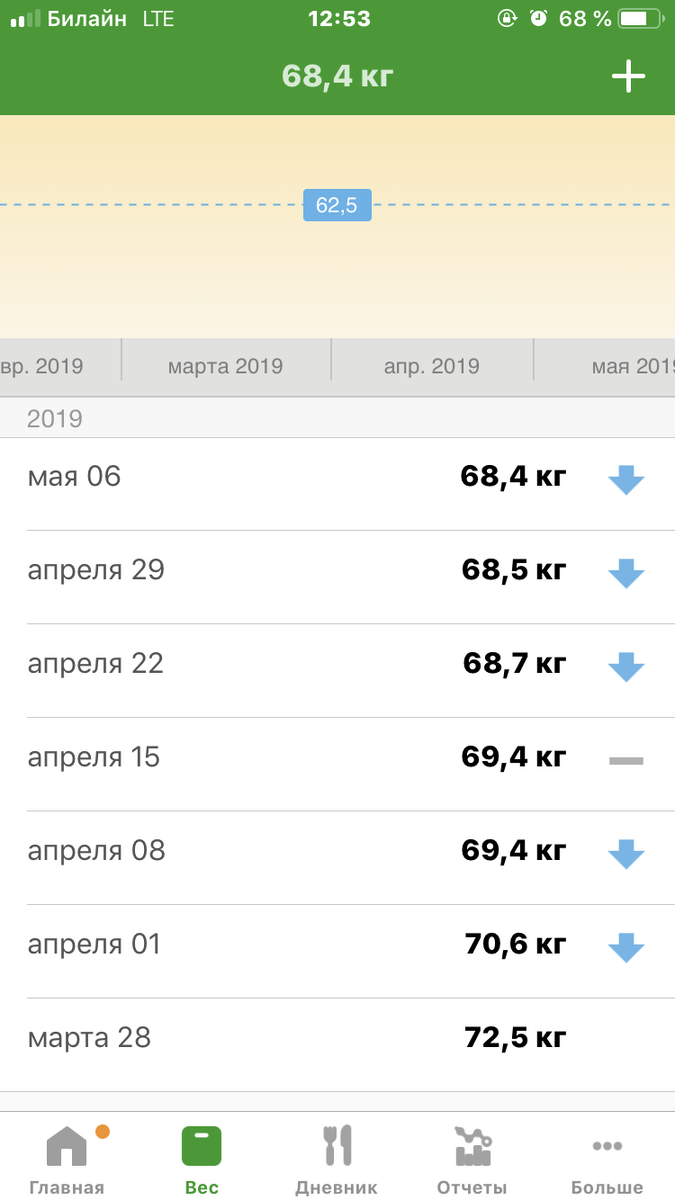Select the апреля 15 weight entry

click(337, 758)
